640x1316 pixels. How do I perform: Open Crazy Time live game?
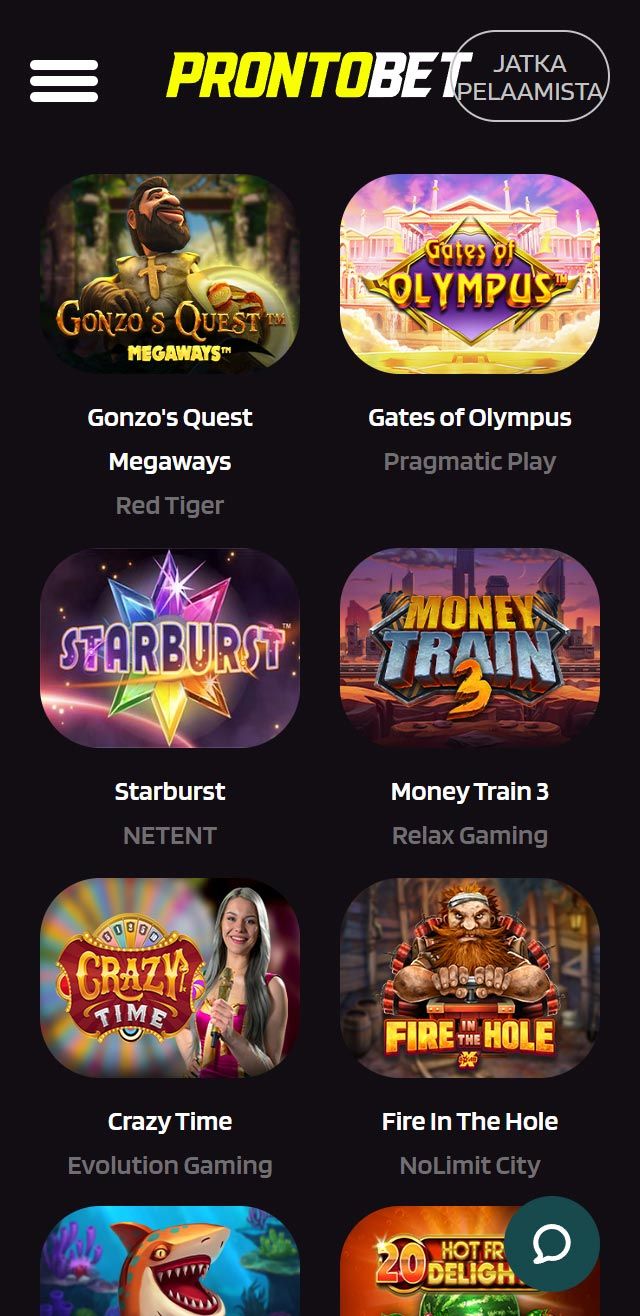point(170,977)
